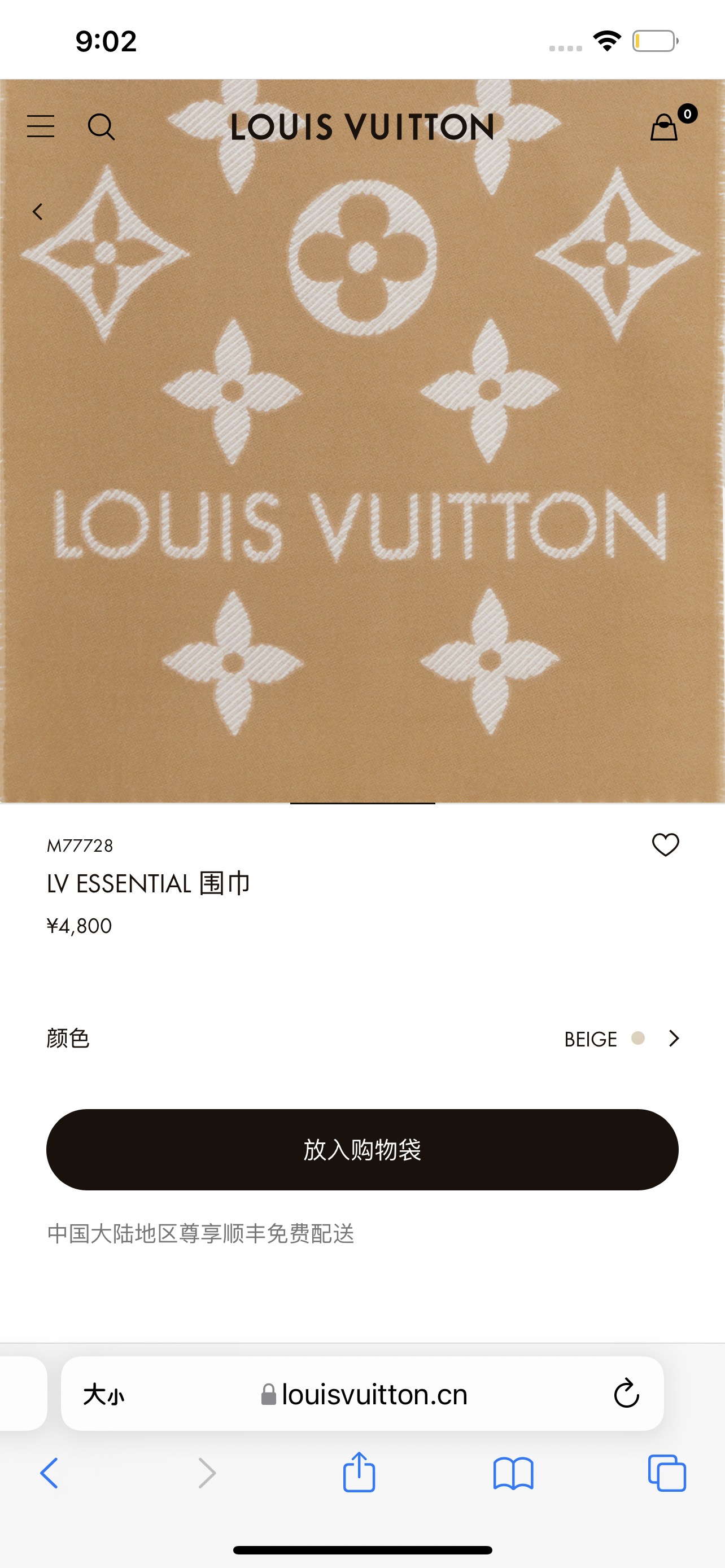The height and width of the screenshot is (1568, 725).
Task: Open the 颜色 BEIGE color selector
Action: pyautogui.click(x=622, y=1039)
